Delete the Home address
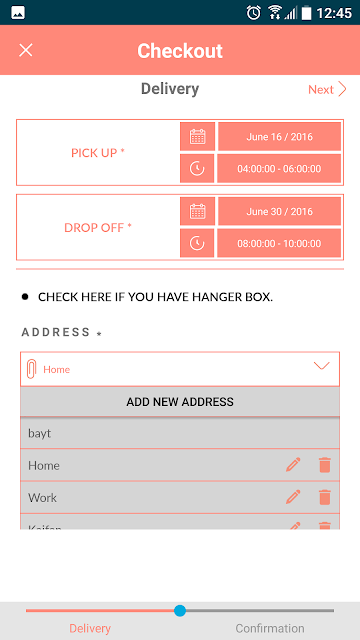360x640 pixels. tap(324, 465)
